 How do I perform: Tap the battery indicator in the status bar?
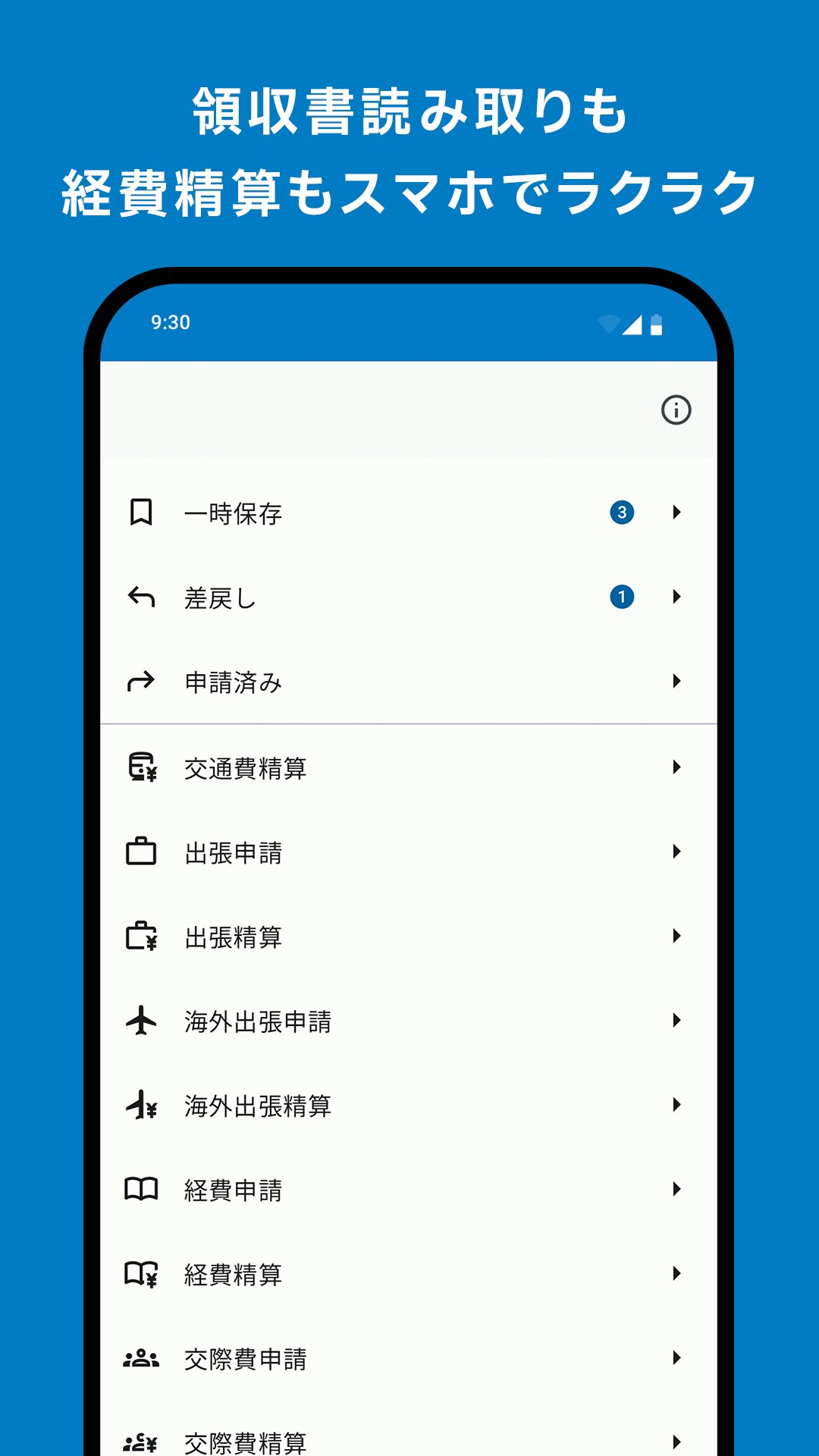click(657, 324)
